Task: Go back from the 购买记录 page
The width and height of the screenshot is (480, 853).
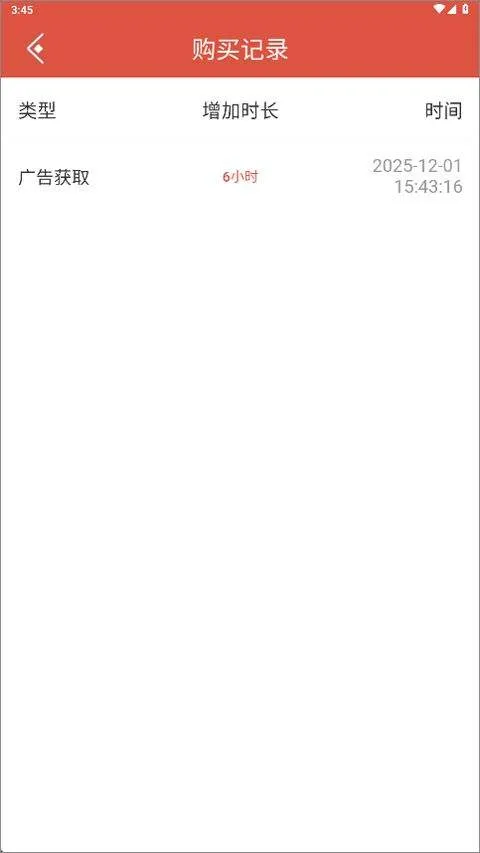Action: pos(35,49)
